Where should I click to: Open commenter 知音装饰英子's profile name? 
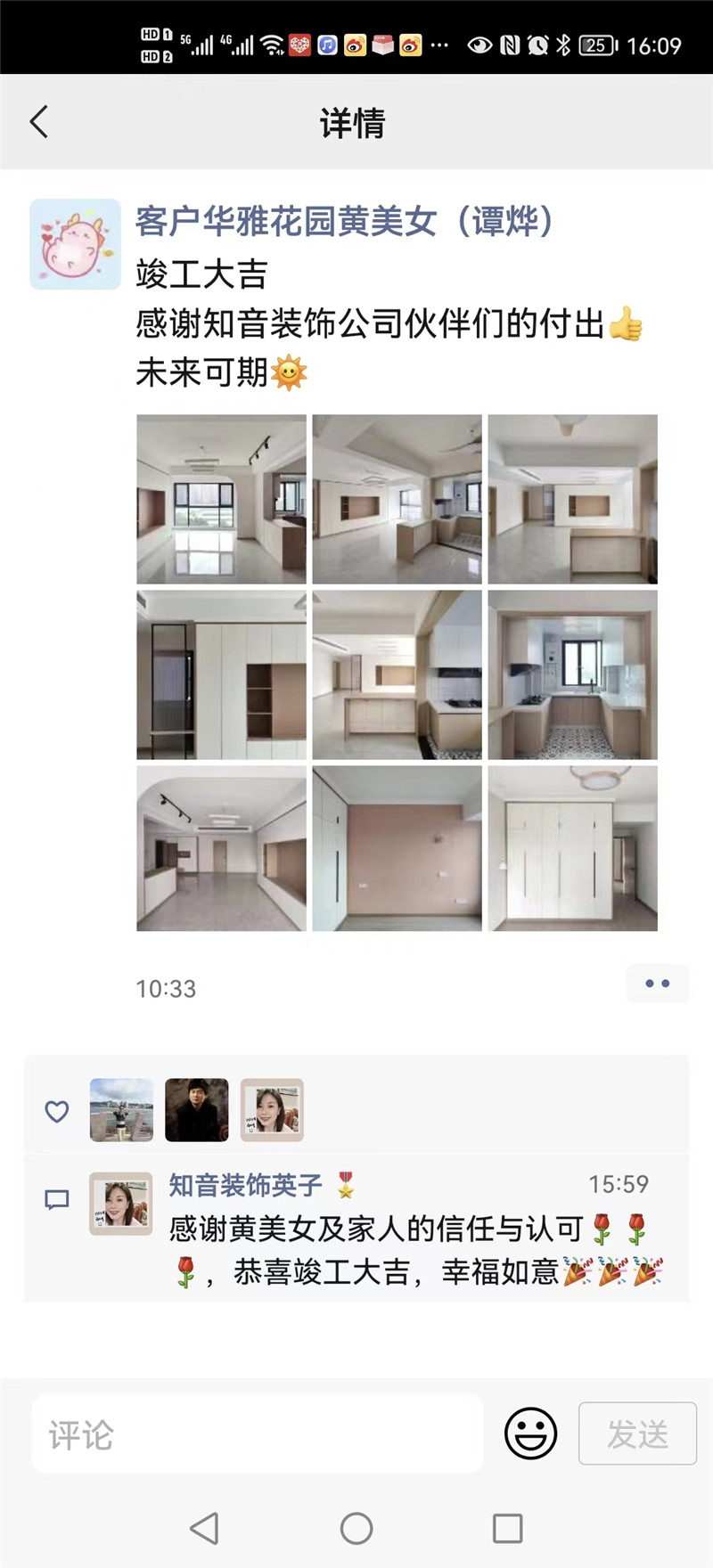(245, 1185)
